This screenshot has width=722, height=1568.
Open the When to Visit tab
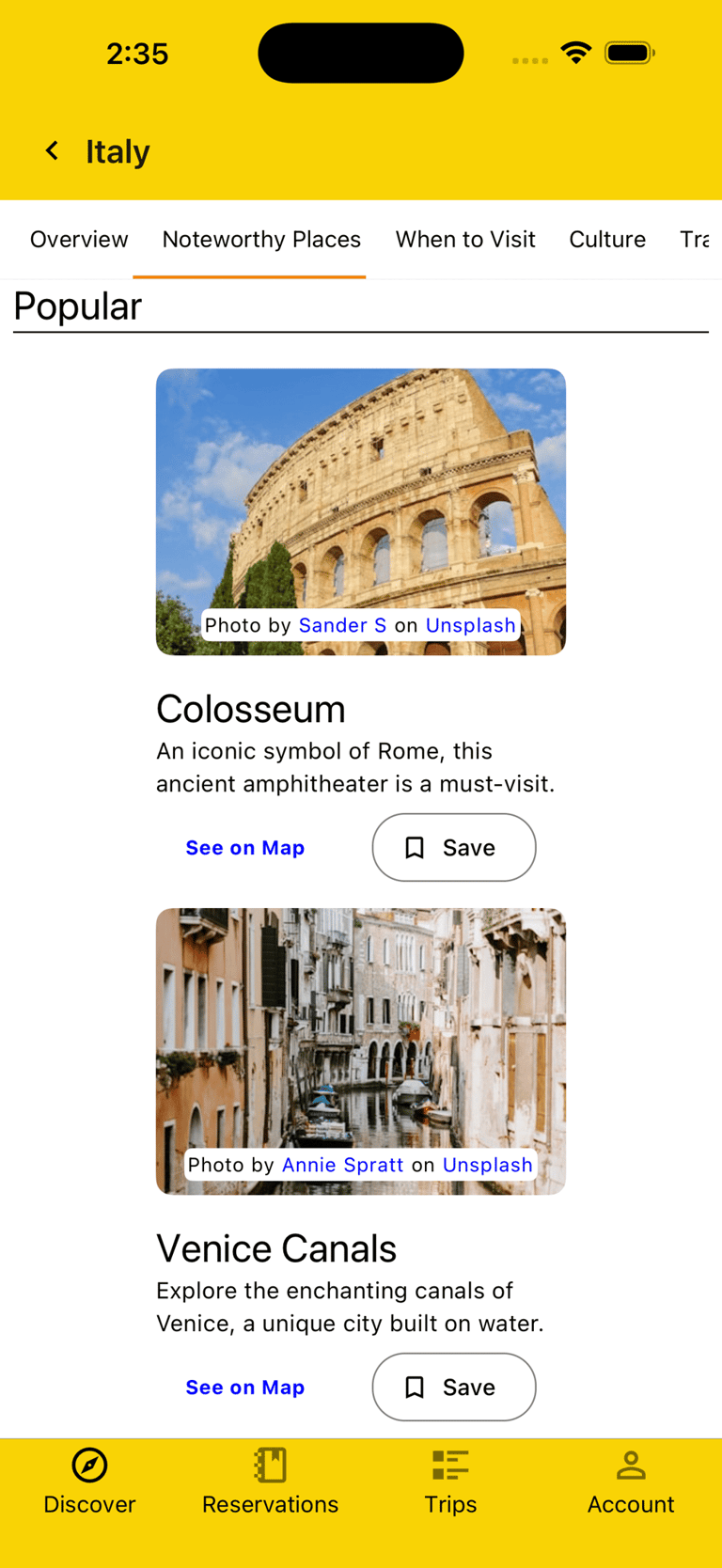465,240
